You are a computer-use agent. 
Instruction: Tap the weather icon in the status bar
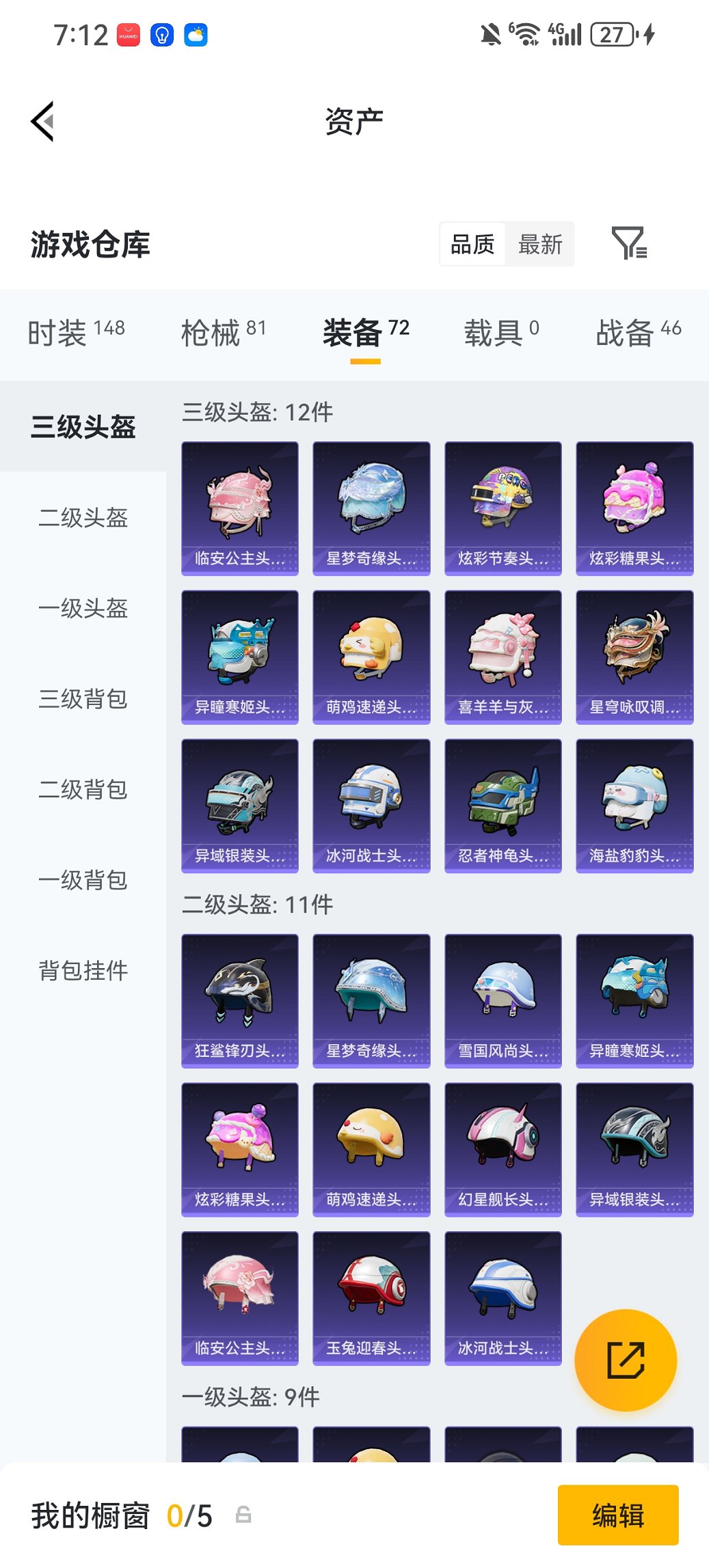[195, 33]
